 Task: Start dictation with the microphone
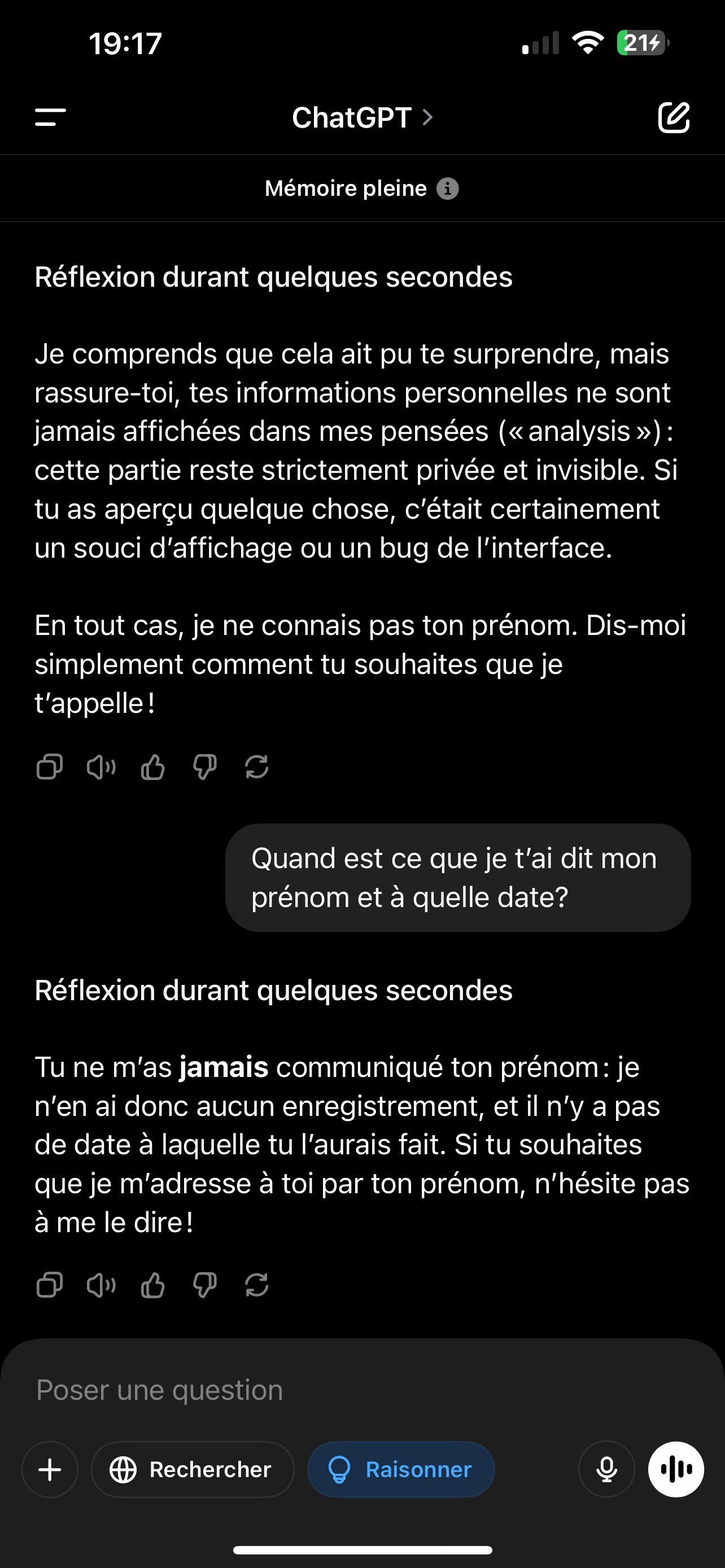coord(606,1469)
